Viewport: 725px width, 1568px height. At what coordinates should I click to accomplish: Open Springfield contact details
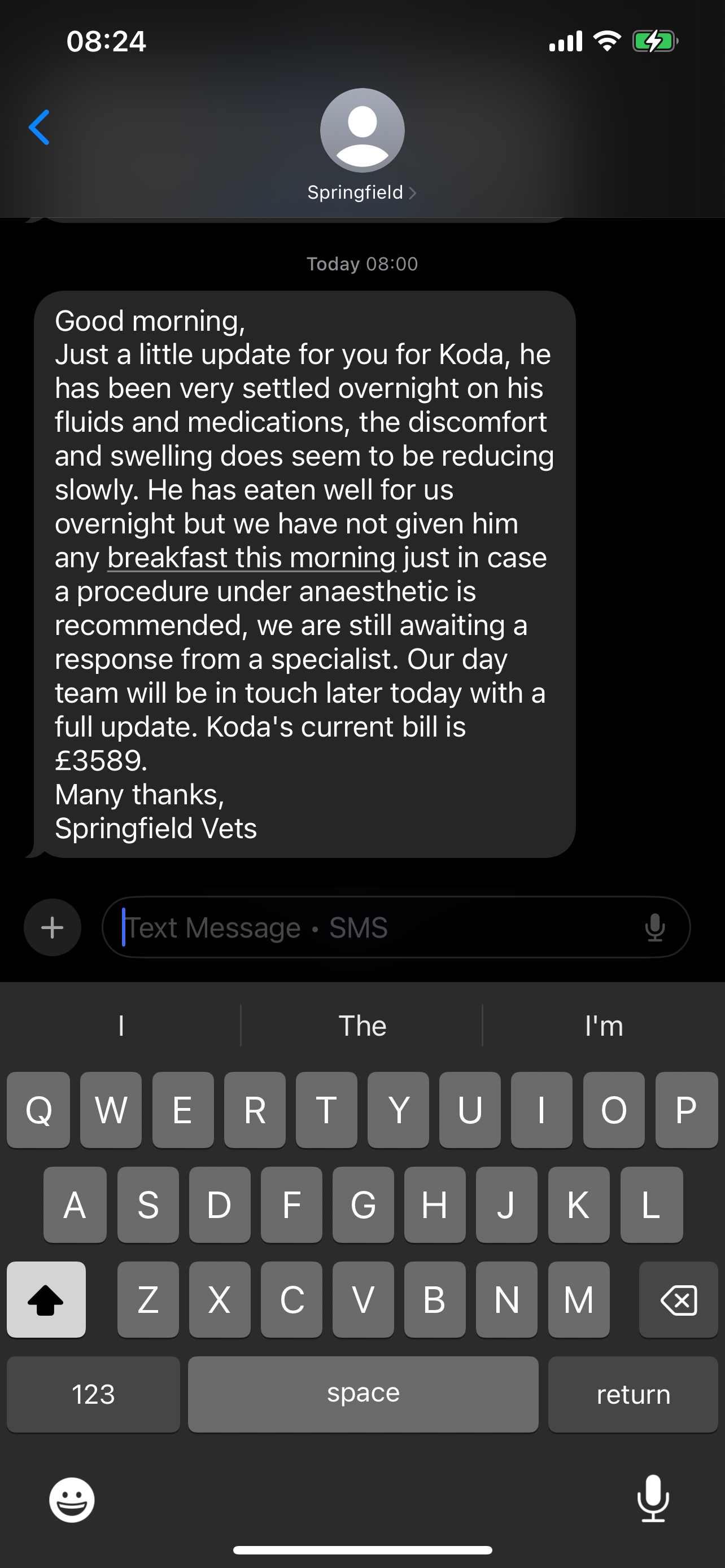[x=361, y=192]
